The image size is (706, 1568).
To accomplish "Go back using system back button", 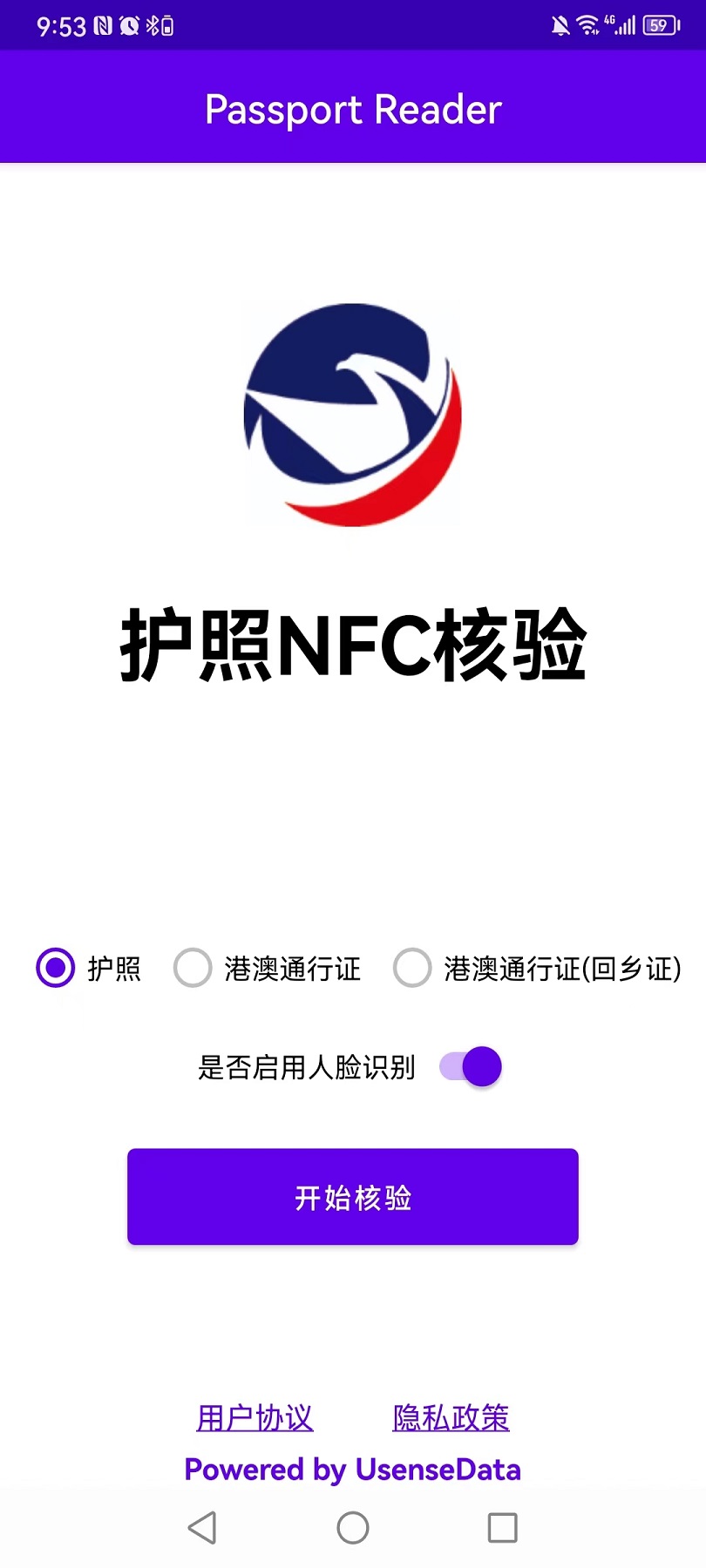I will (x=202, y=1528).
